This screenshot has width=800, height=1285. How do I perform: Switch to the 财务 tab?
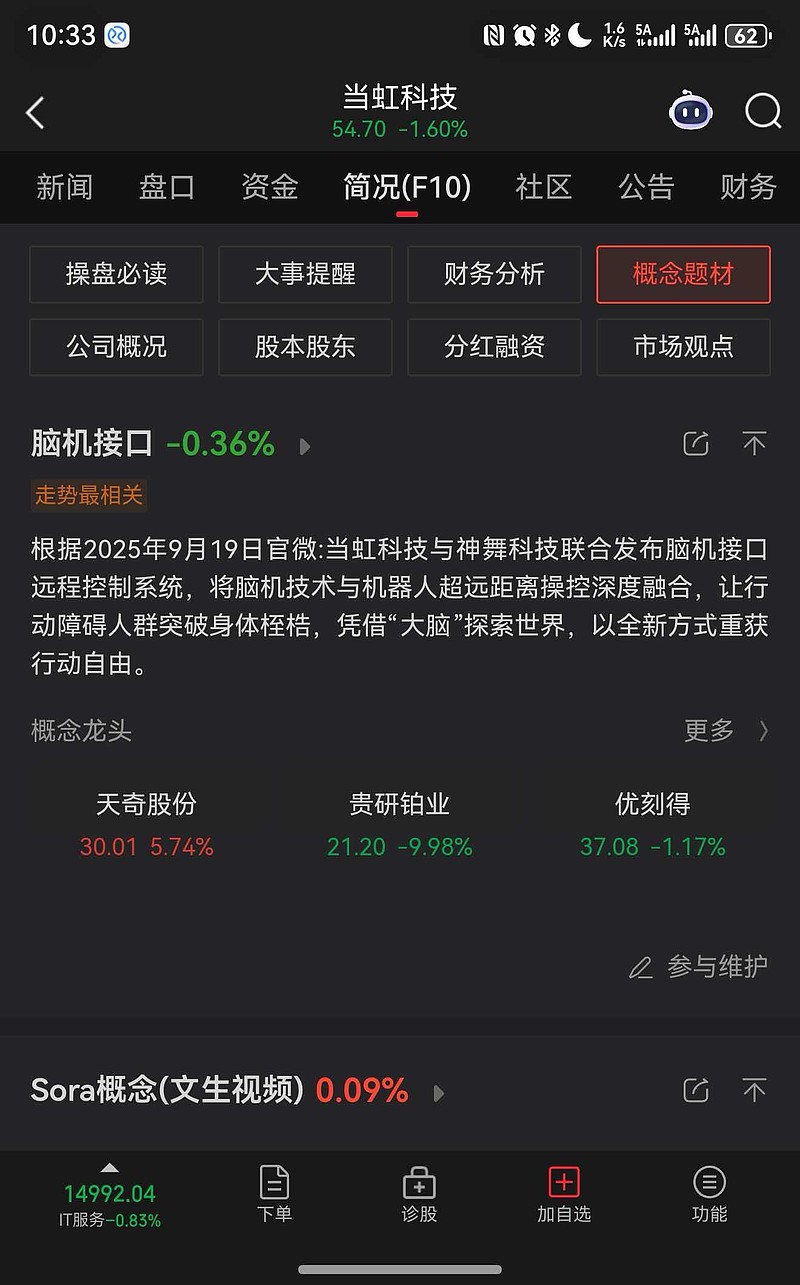pos(746,187)
